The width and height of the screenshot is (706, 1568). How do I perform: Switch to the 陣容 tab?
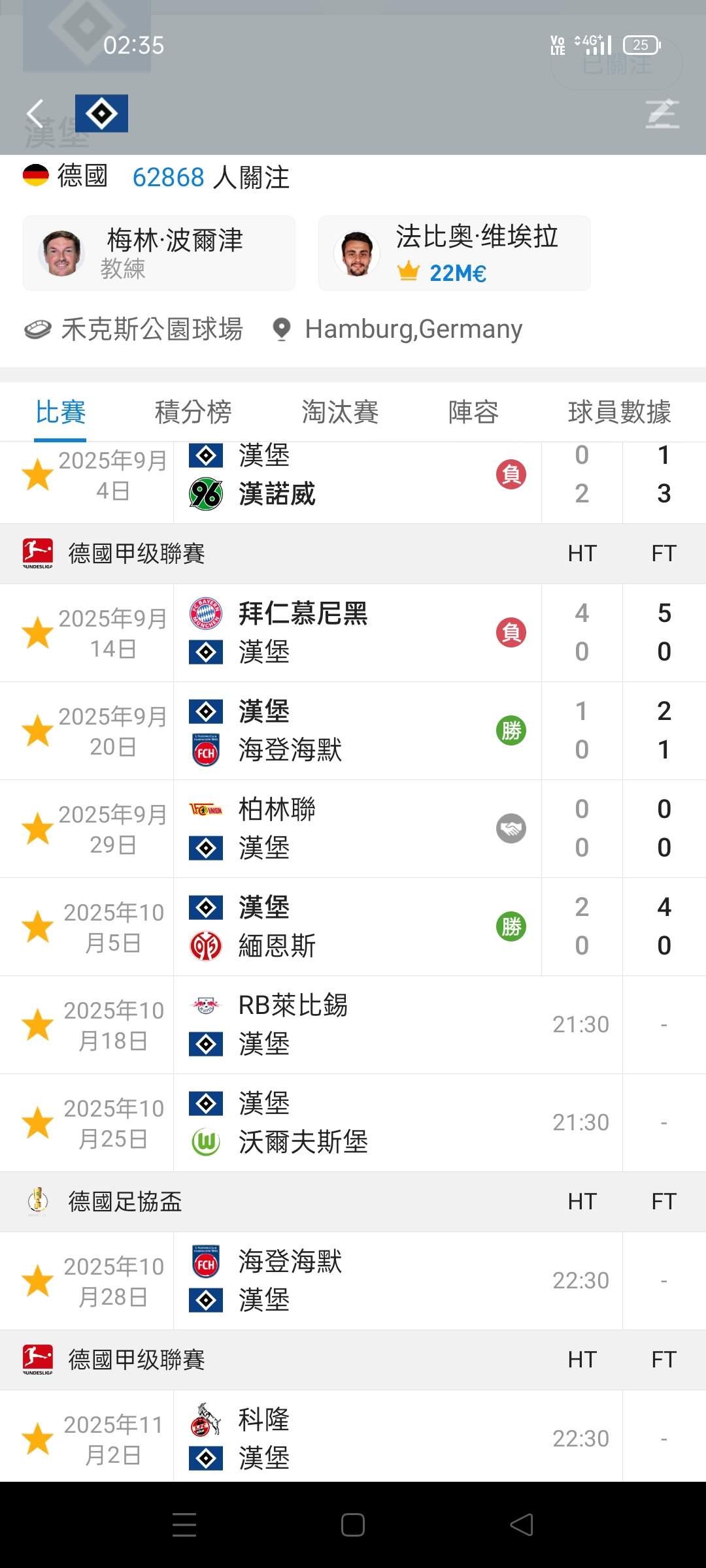(473, 412)
